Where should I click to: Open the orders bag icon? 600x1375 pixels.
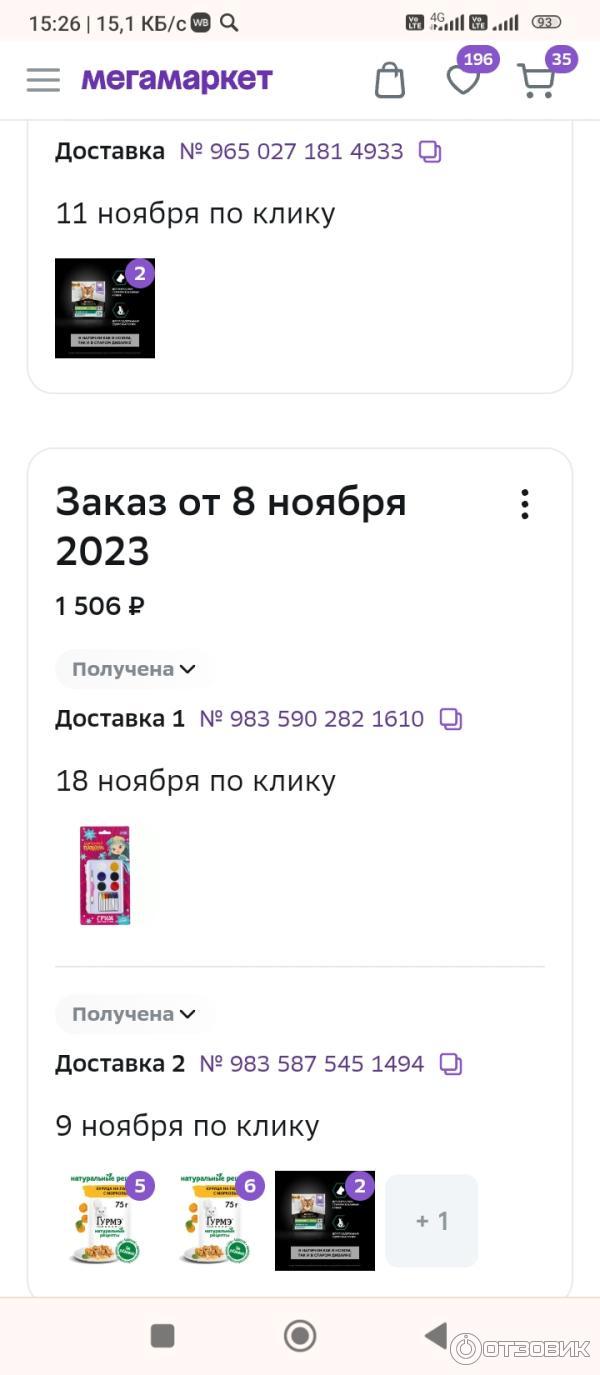coord(390,80)
